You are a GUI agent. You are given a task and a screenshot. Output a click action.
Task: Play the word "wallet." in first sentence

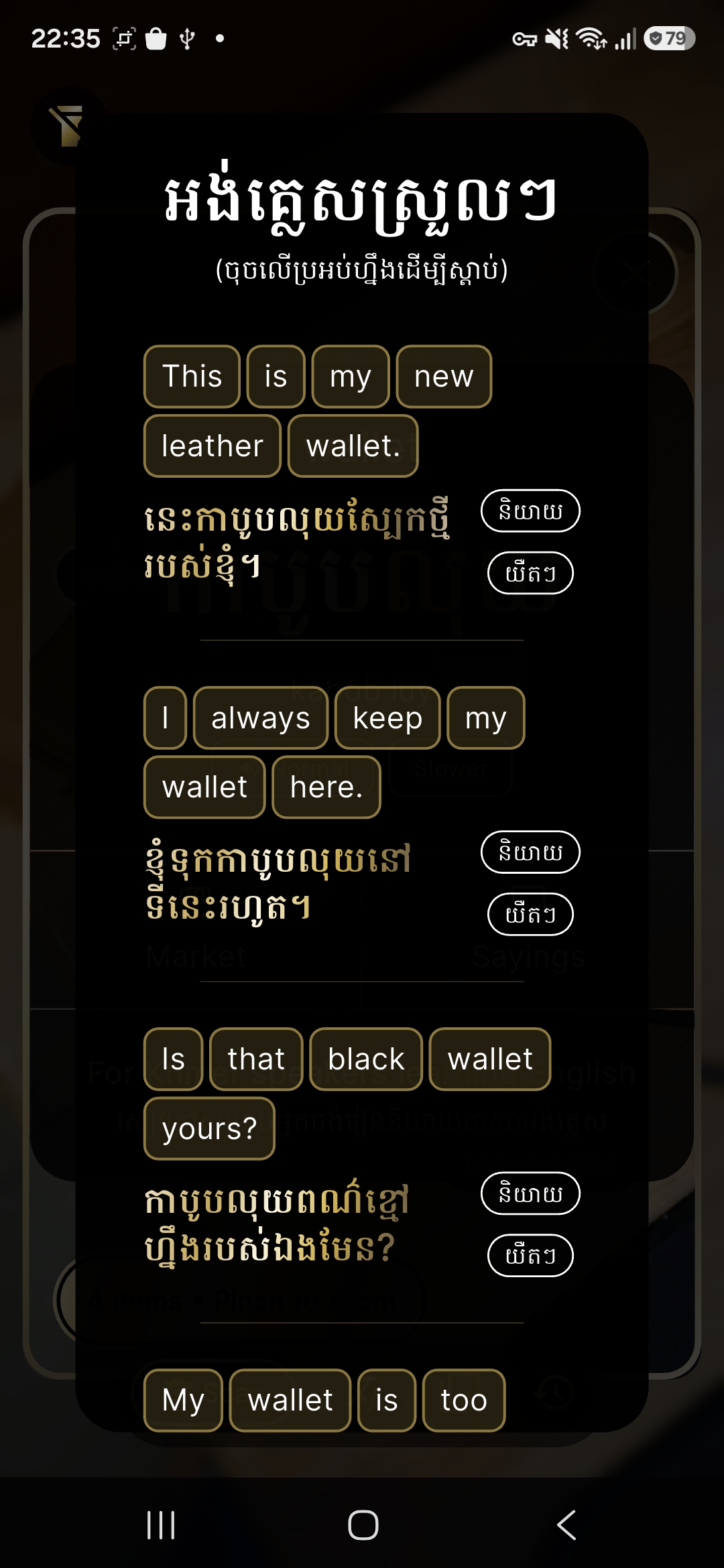click(x=353, y=446)
